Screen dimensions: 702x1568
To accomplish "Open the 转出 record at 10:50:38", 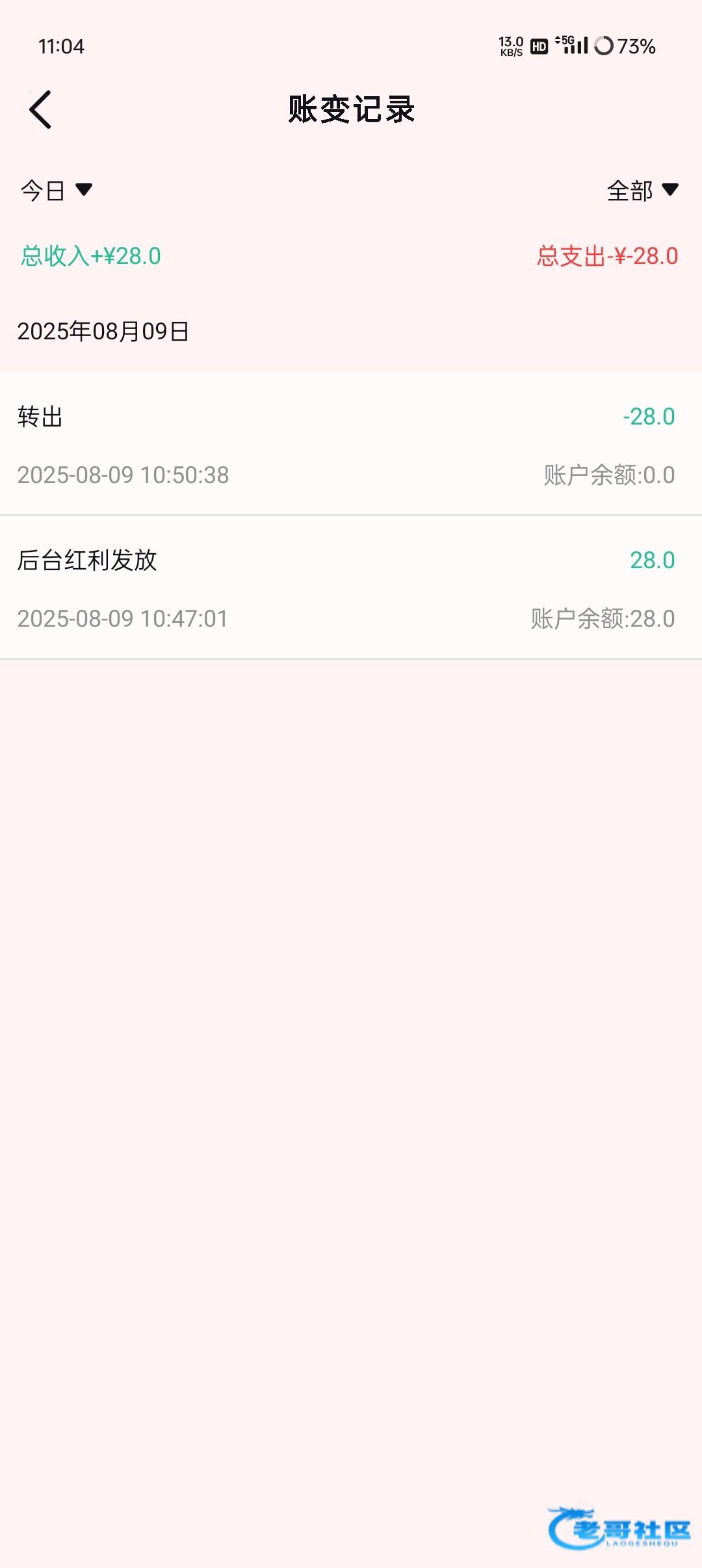I will [351, 445].
